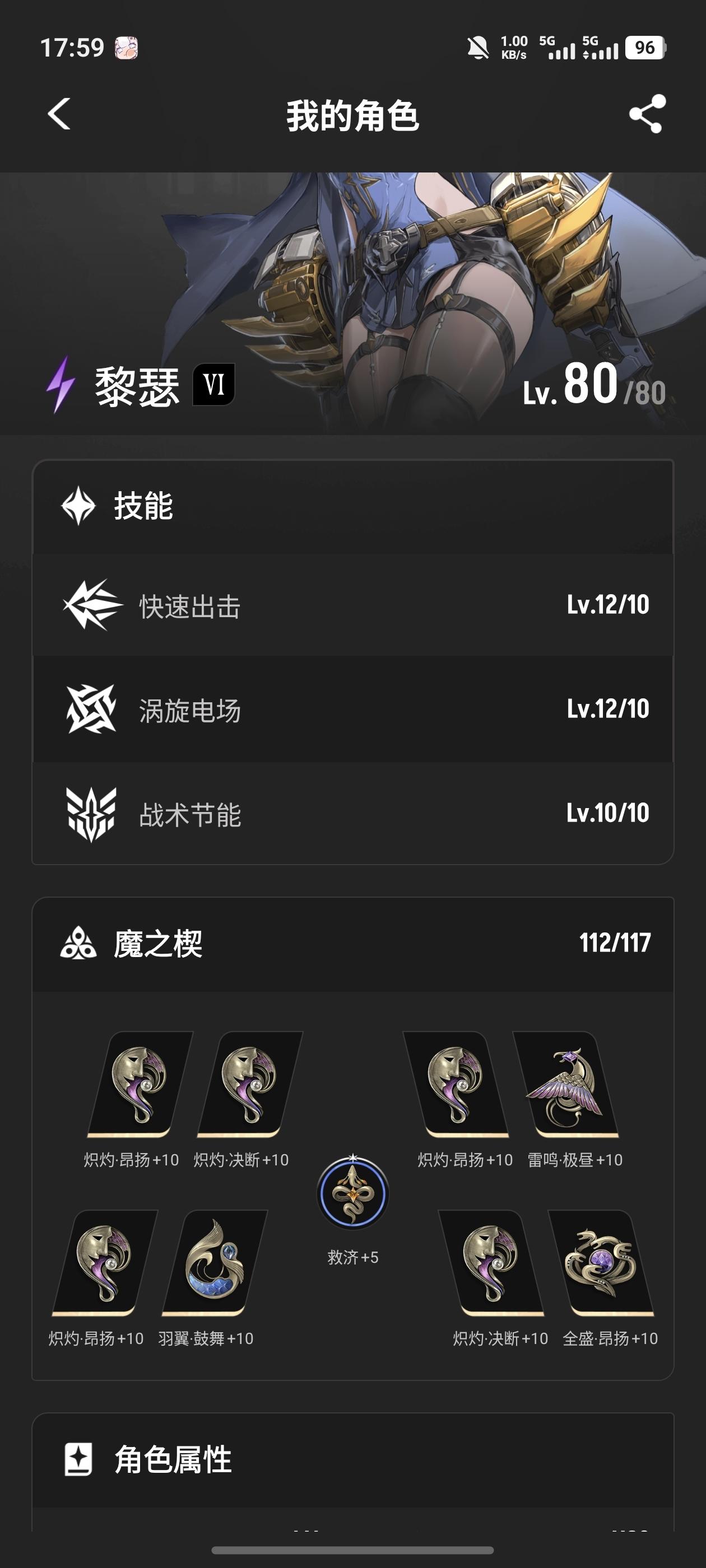Share this character page
This screenshot has width=706, height=1568.
tap(647, 114)
